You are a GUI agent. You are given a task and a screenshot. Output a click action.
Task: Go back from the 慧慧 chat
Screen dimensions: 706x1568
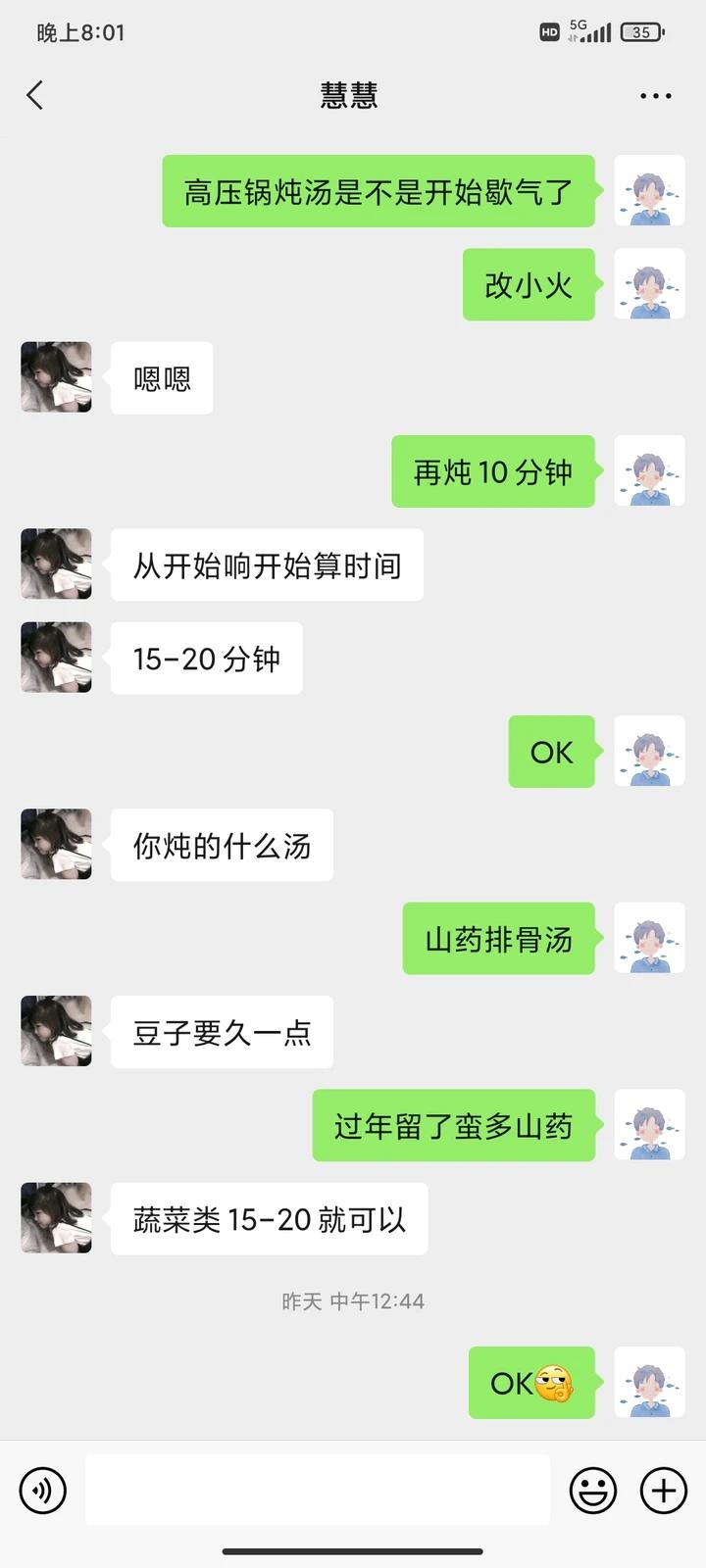[x=35, y=95]
